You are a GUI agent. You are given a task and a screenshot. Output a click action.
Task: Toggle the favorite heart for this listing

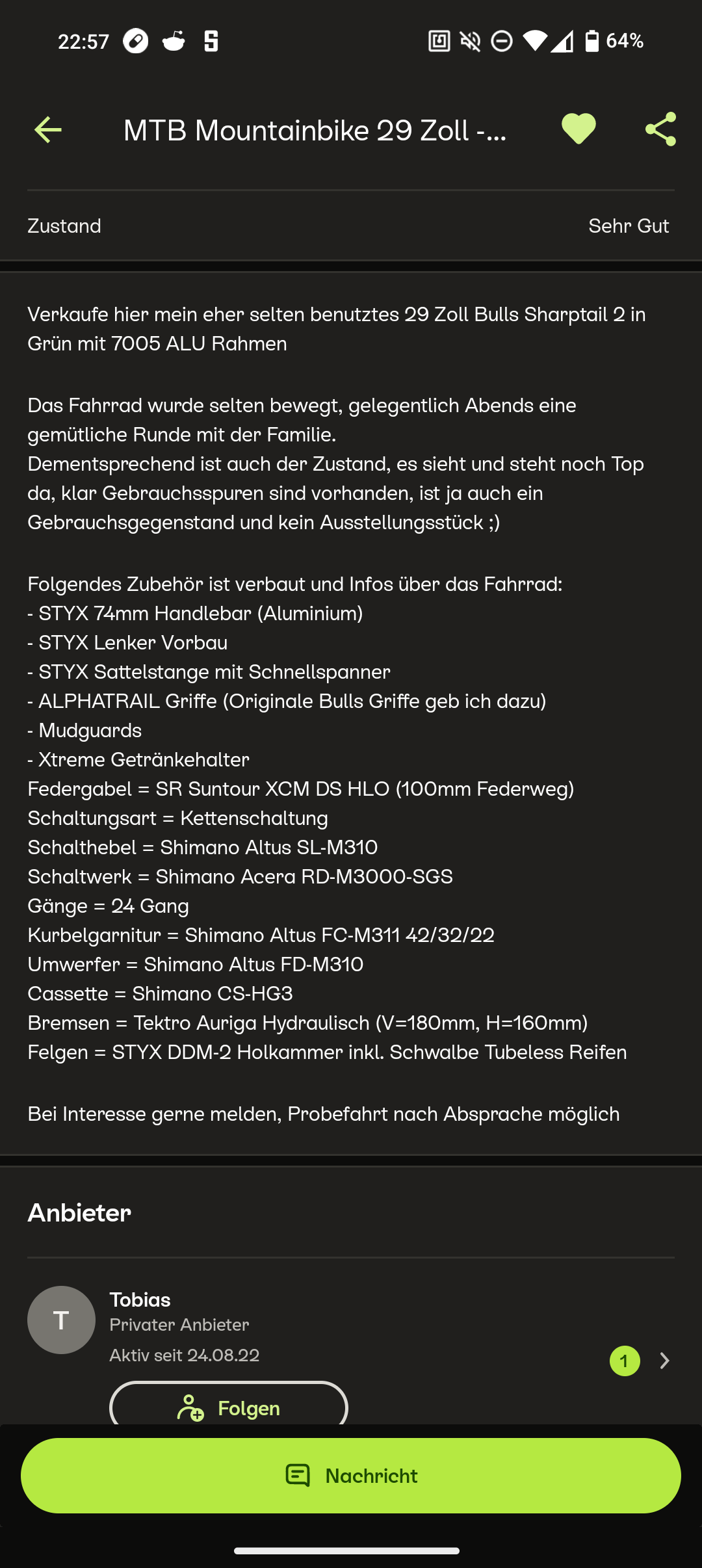click(x=578, y=129)
